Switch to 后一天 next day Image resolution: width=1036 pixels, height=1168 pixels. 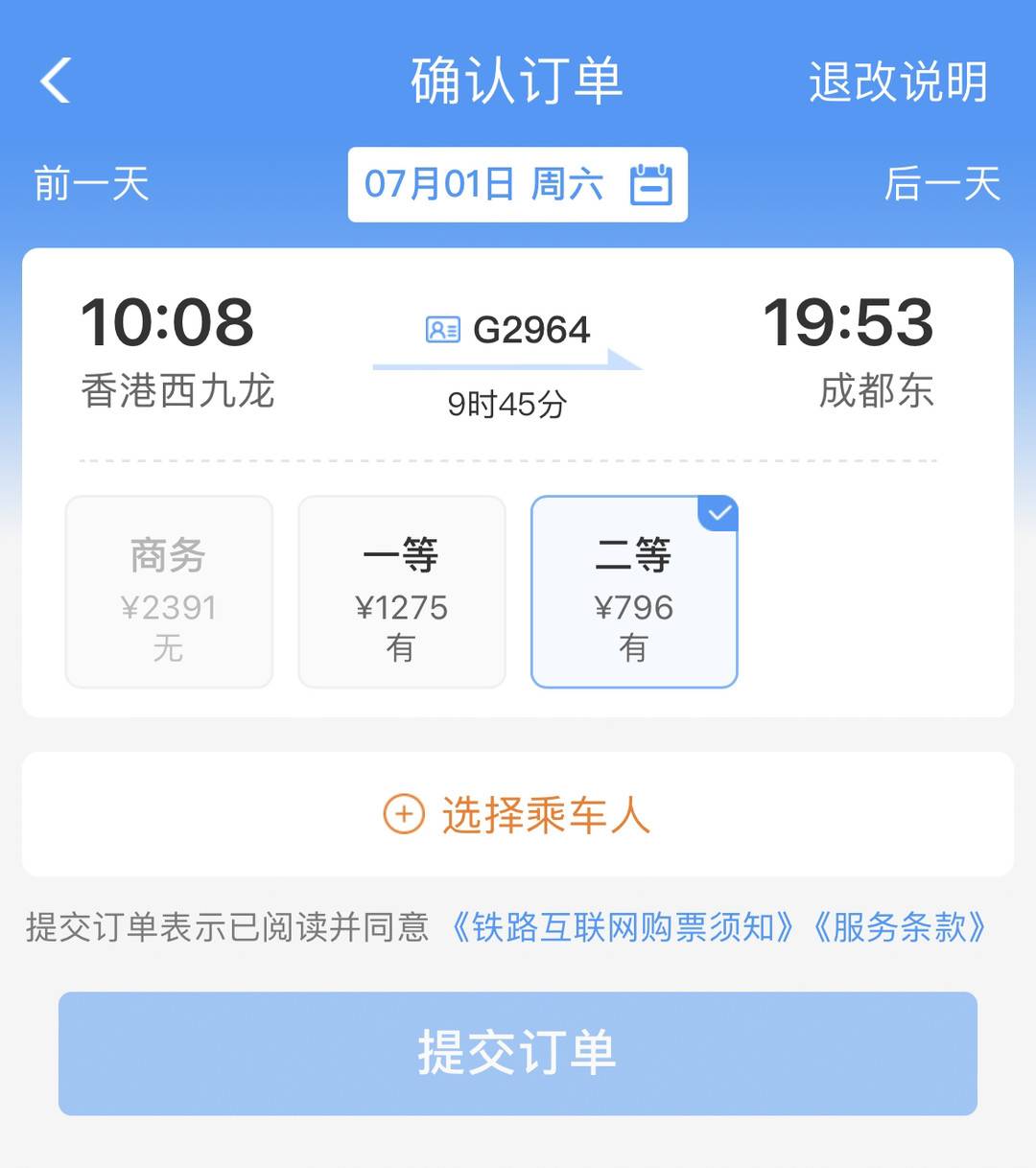[942, 184]
